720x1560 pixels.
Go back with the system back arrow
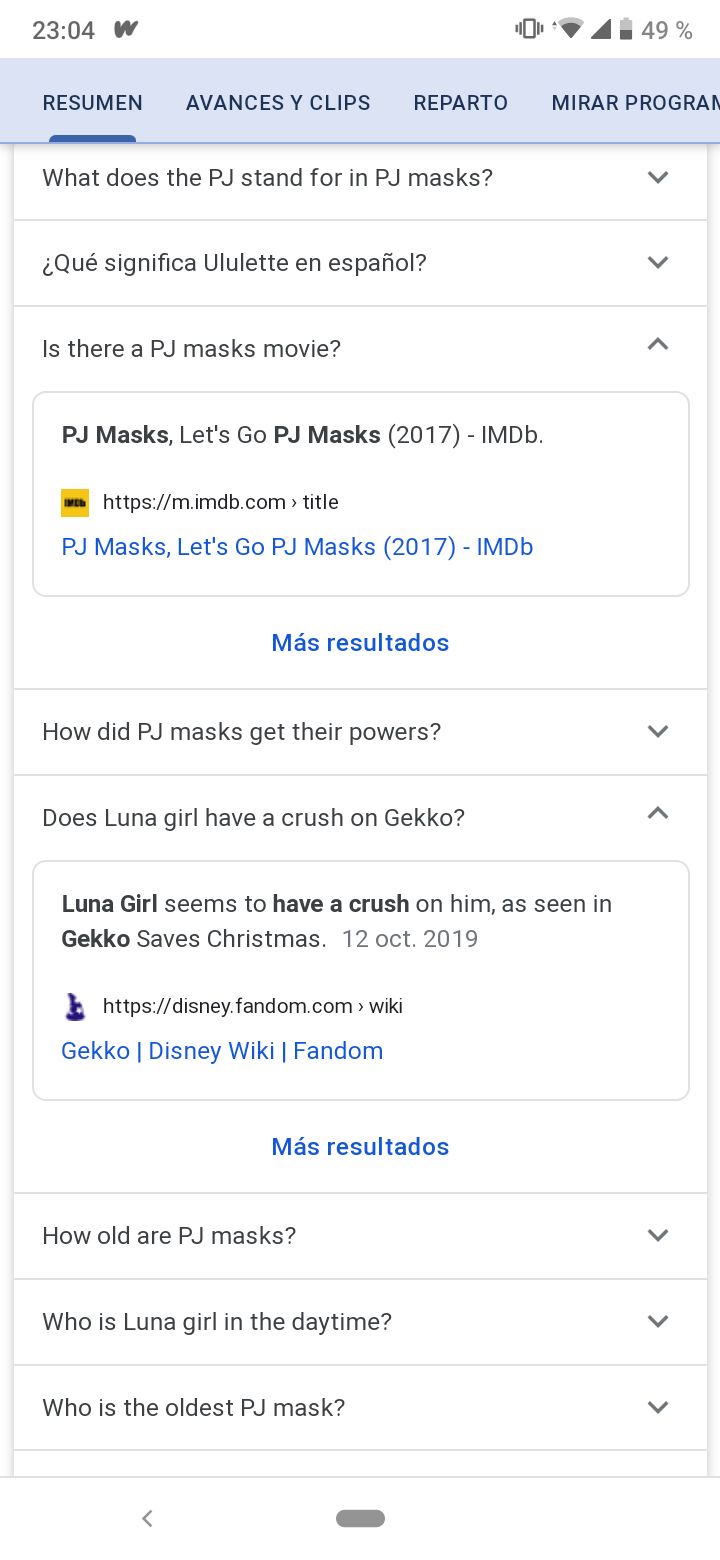click(x=147, y=1518)
